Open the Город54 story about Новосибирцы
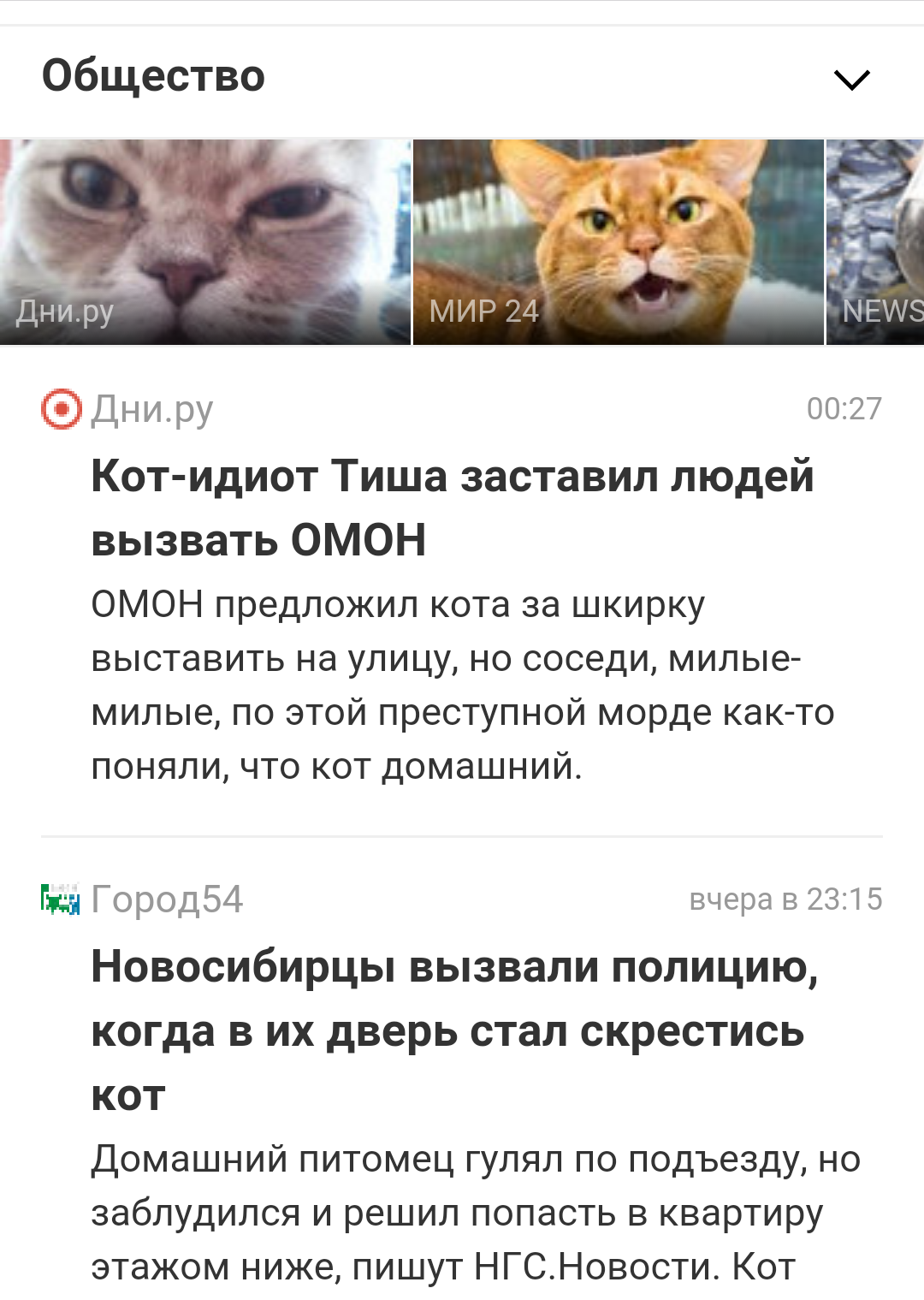The image size is (924, 1300). click(453, 1030)
